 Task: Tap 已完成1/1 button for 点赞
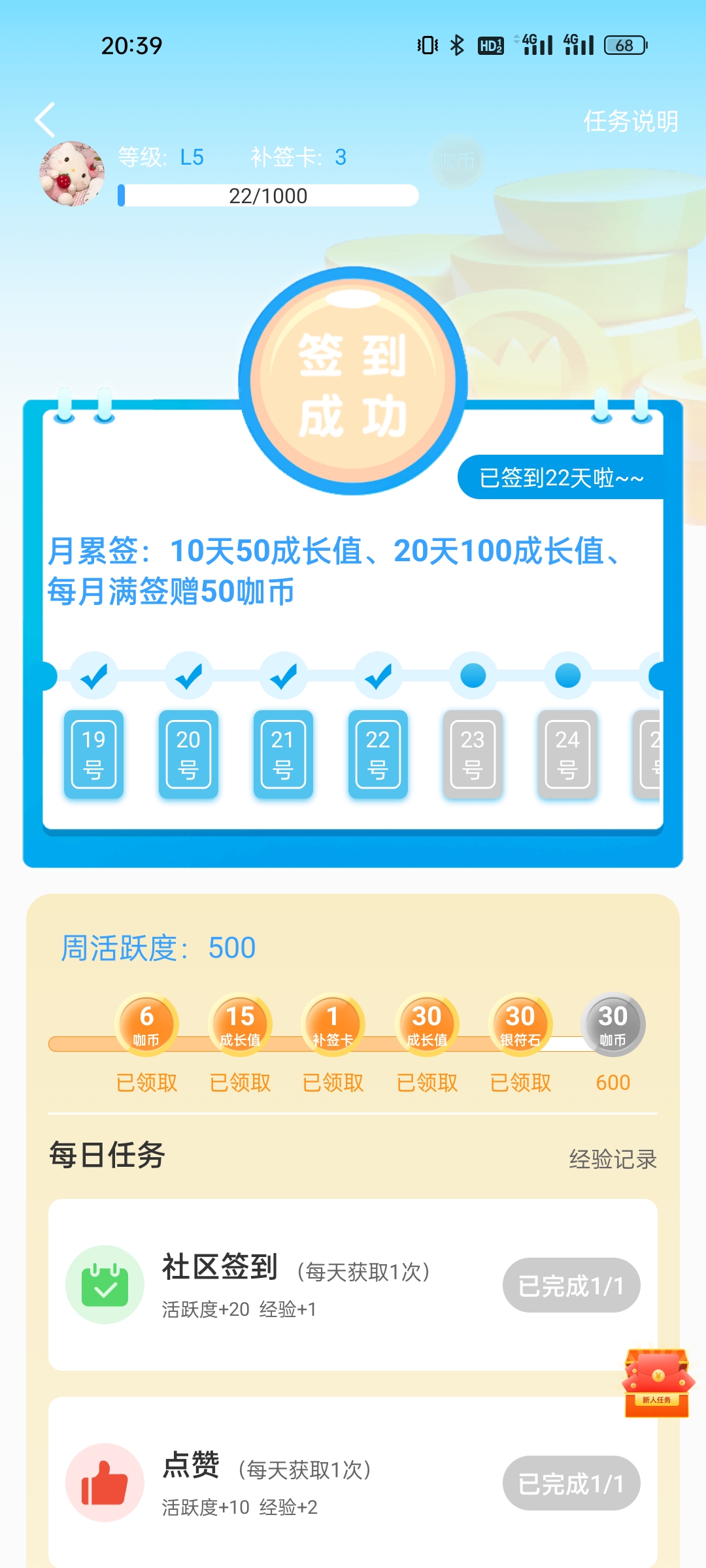(x=571, y=1483)
